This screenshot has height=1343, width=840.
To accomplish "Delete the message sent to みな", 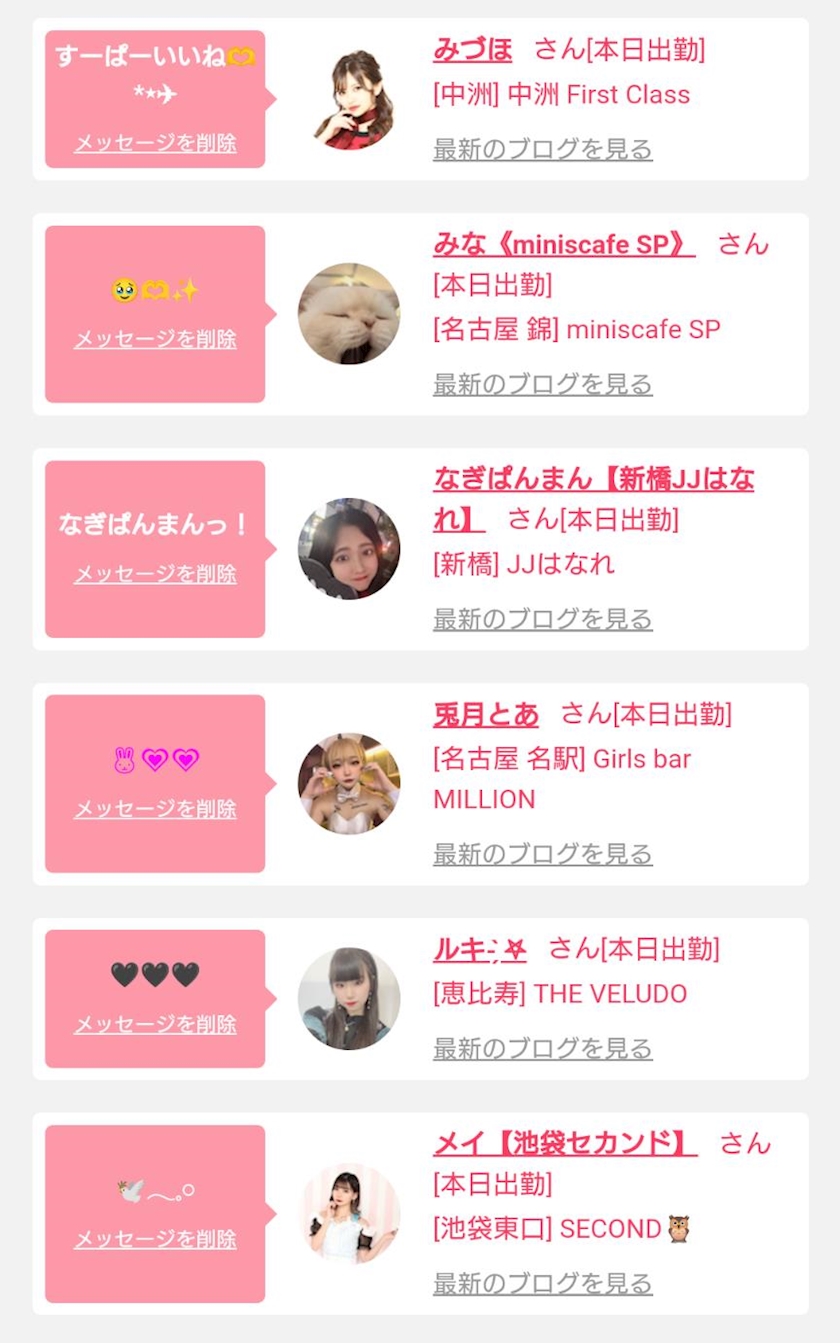I will (155, 339).
